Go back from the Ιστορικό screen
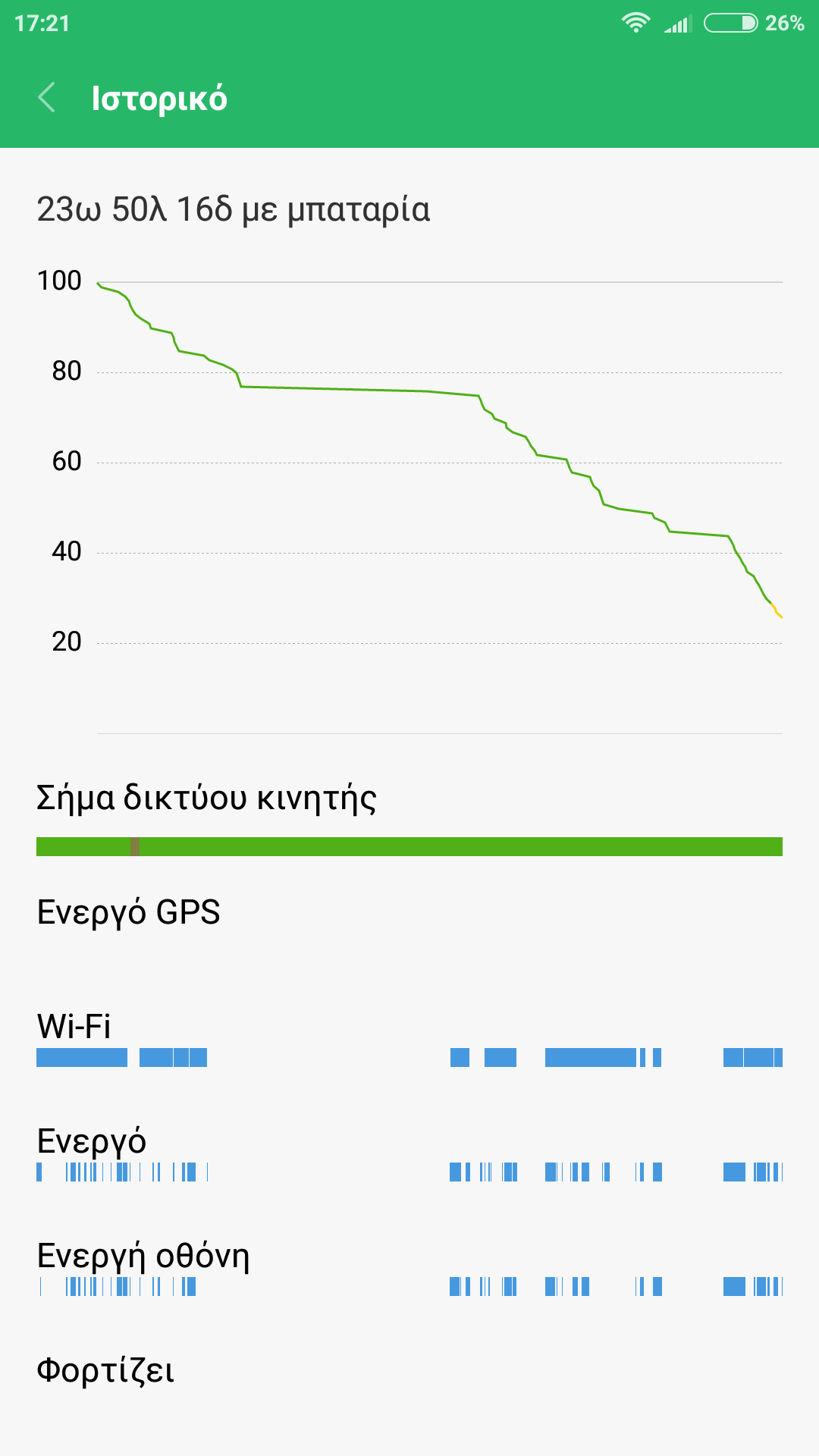Viewport: 819px width, 1456px height. (47, 98)
